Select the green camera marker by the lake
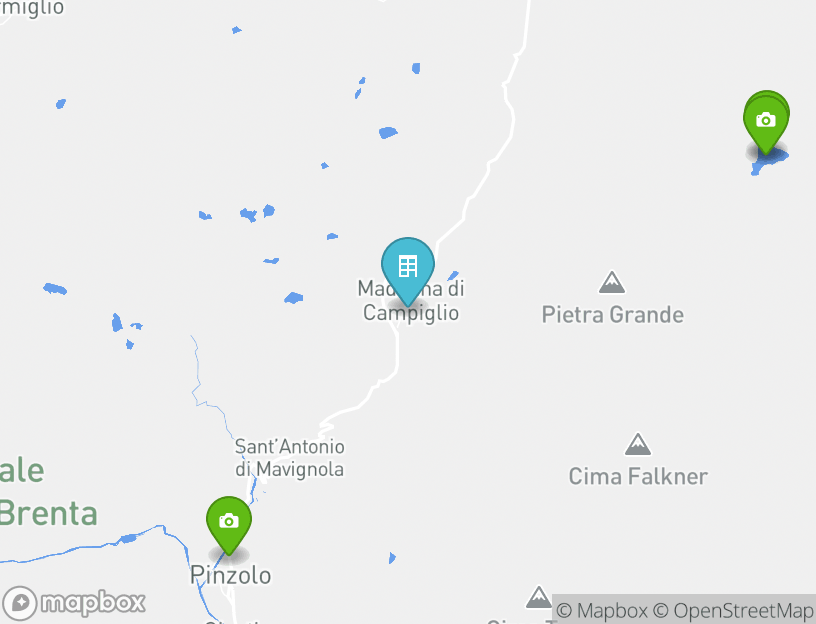This screenshot has height=624, width=816. (766, 121)
